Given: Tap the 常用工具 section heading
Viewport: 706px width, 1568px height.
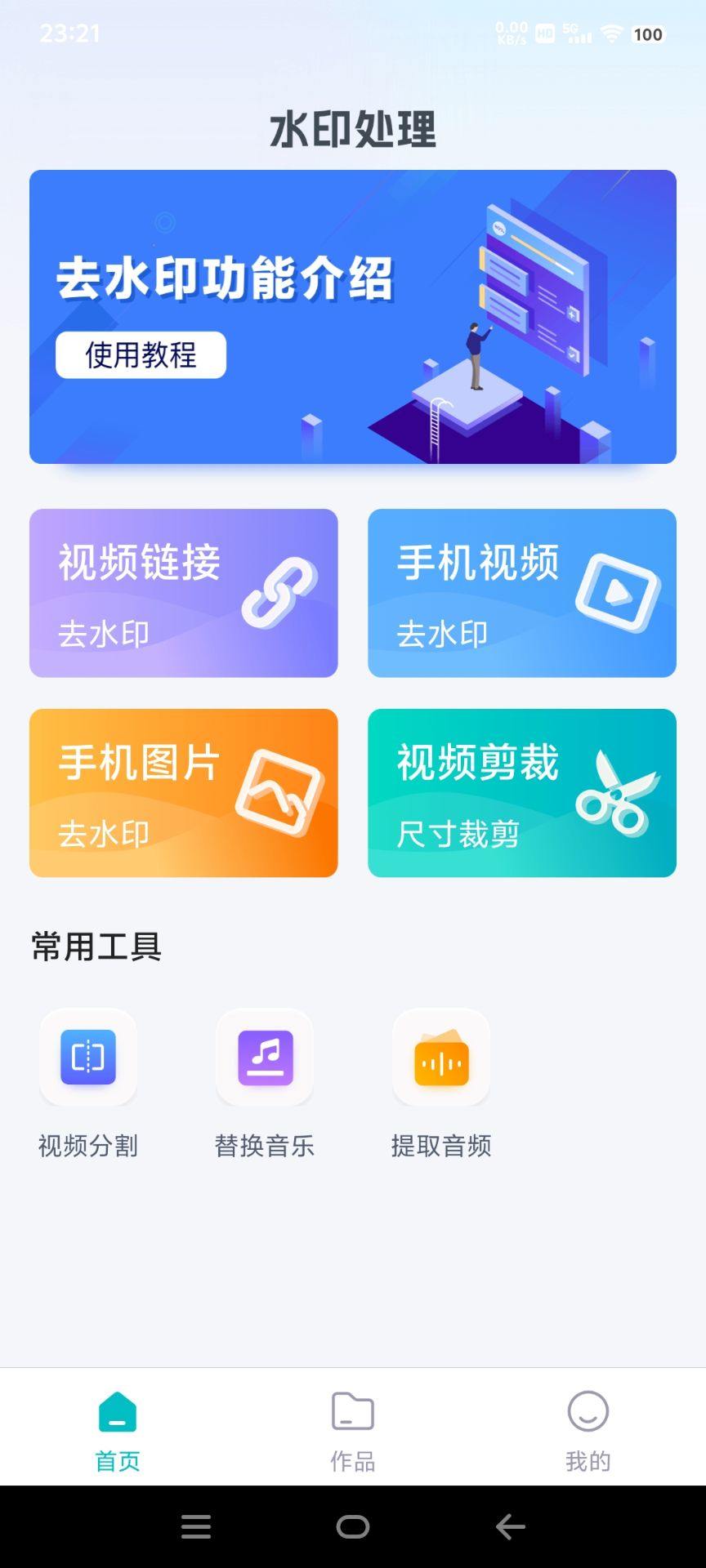Looking at the screenshot, I should (x=96, y=947).
